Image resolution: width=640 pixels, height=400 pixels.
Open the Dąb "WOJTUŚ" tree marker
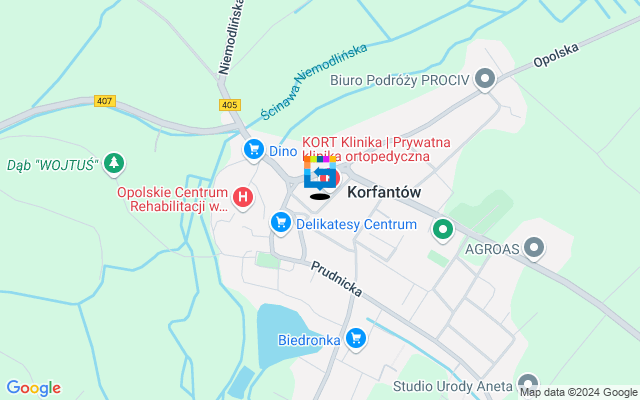tap(115, 164)
